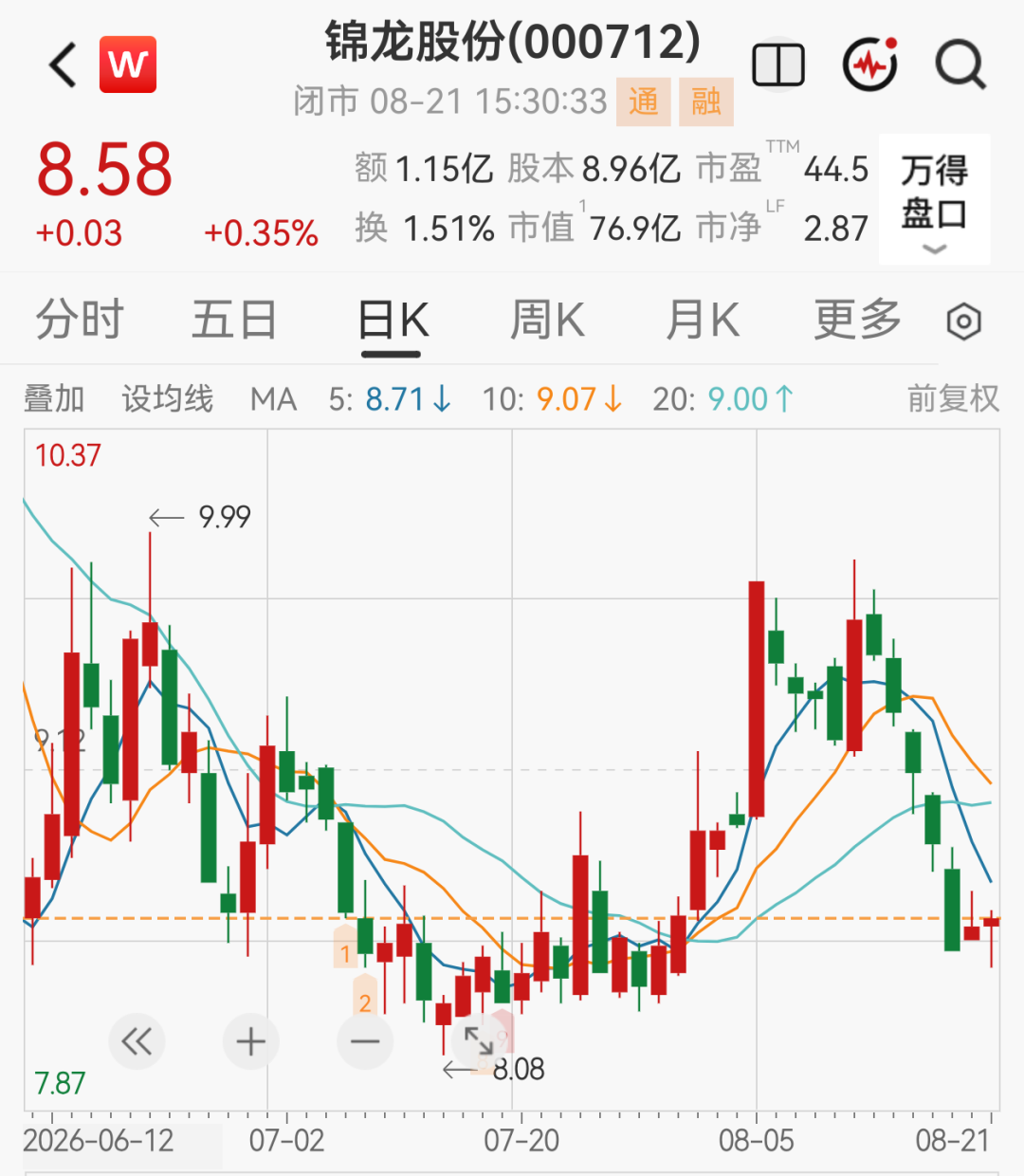Change the 前复权 price adjustment mode

953,399
